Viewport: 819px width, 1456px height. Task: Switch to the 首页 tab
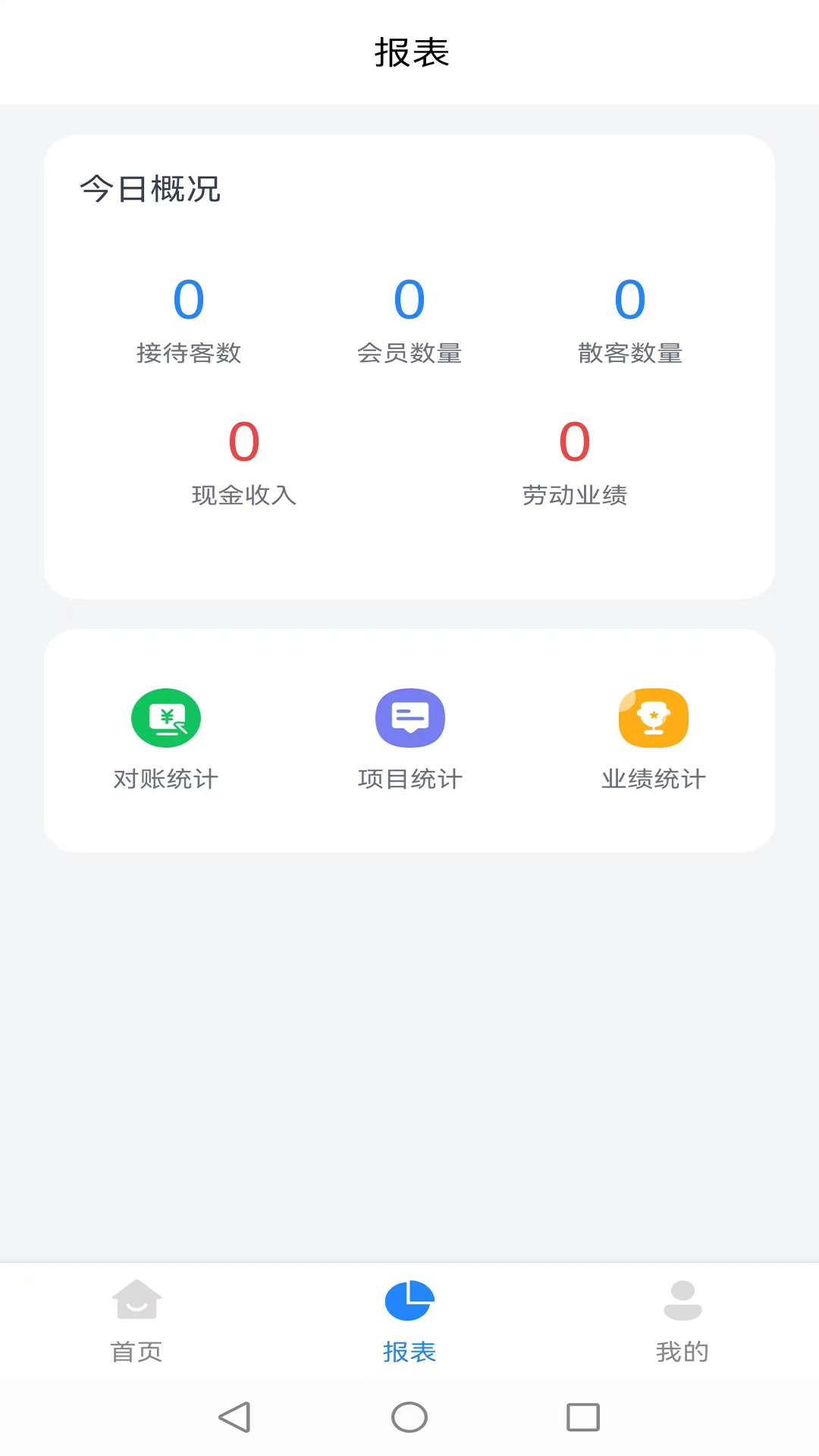pos(136,1323)
